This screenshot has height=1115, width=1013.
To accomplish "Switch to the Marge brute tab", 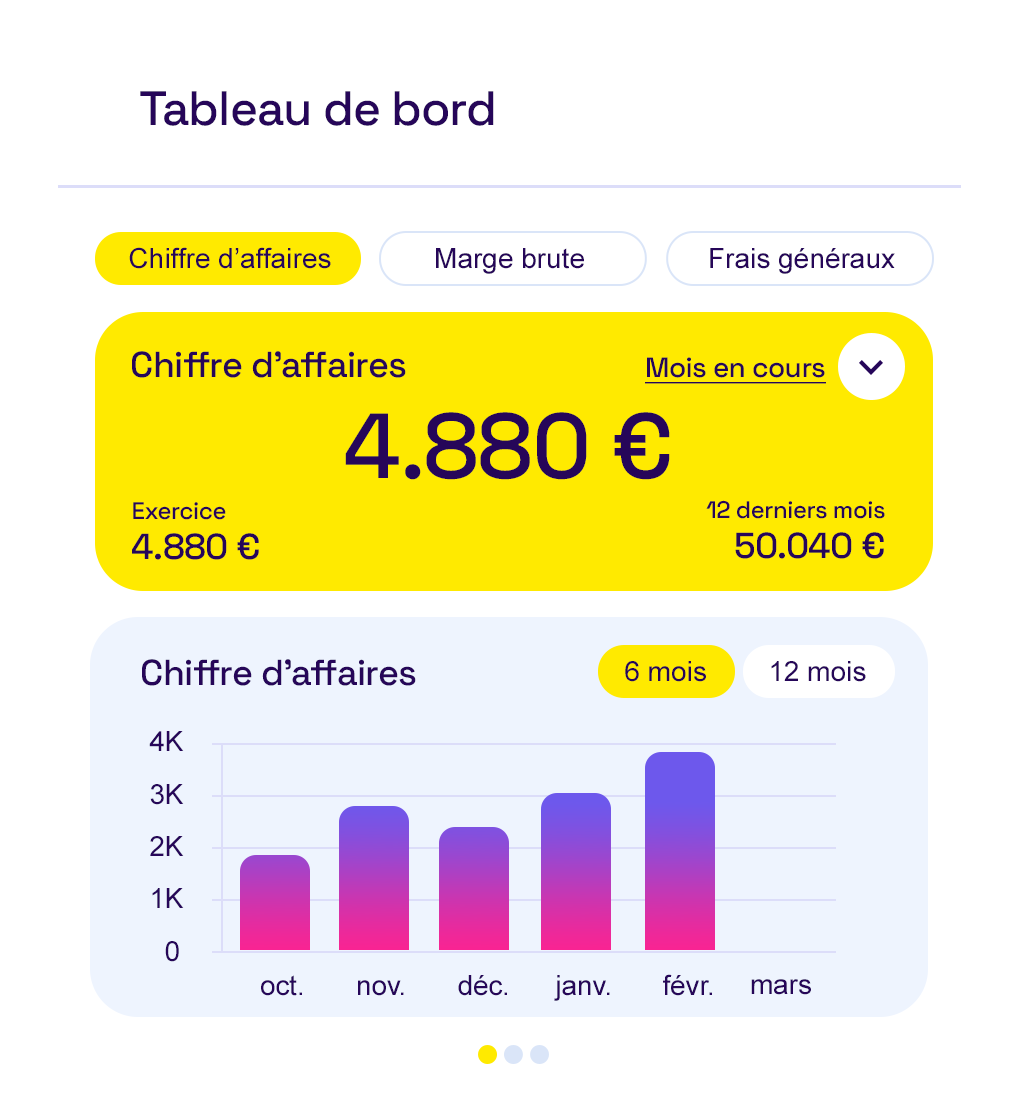I will click(512, 258).
